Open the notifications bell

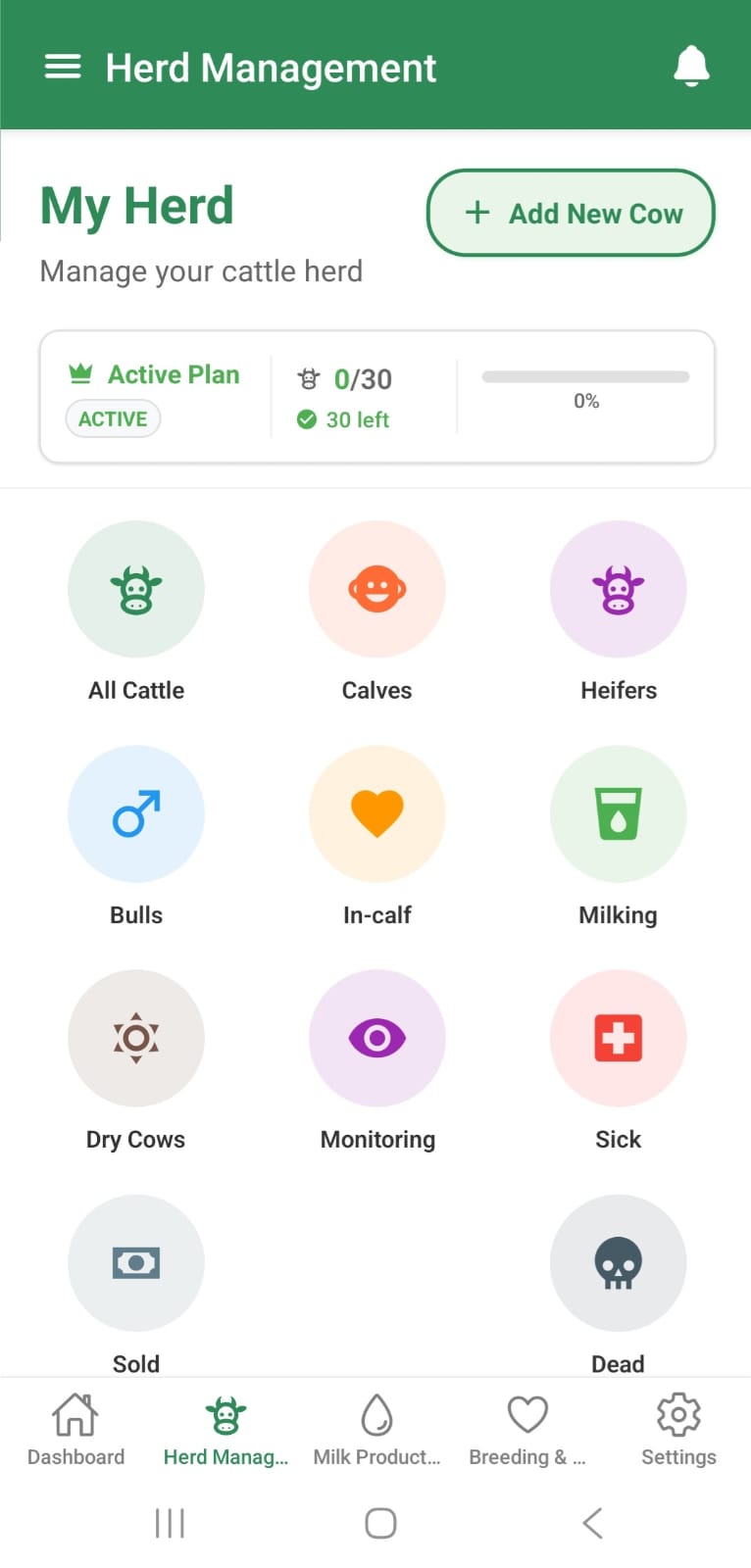(692, 65)
